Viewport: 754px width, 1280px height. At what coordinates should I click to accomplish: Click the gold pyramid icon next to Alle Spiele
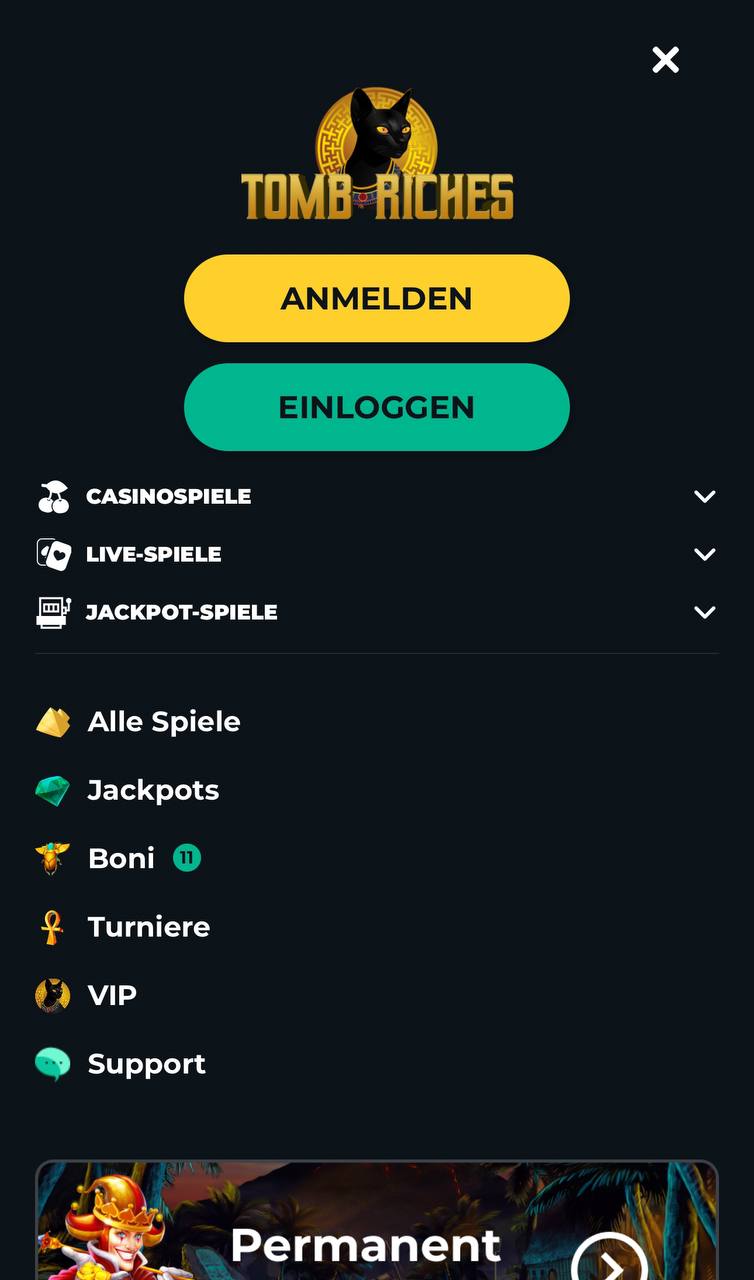tap(53, 721)
